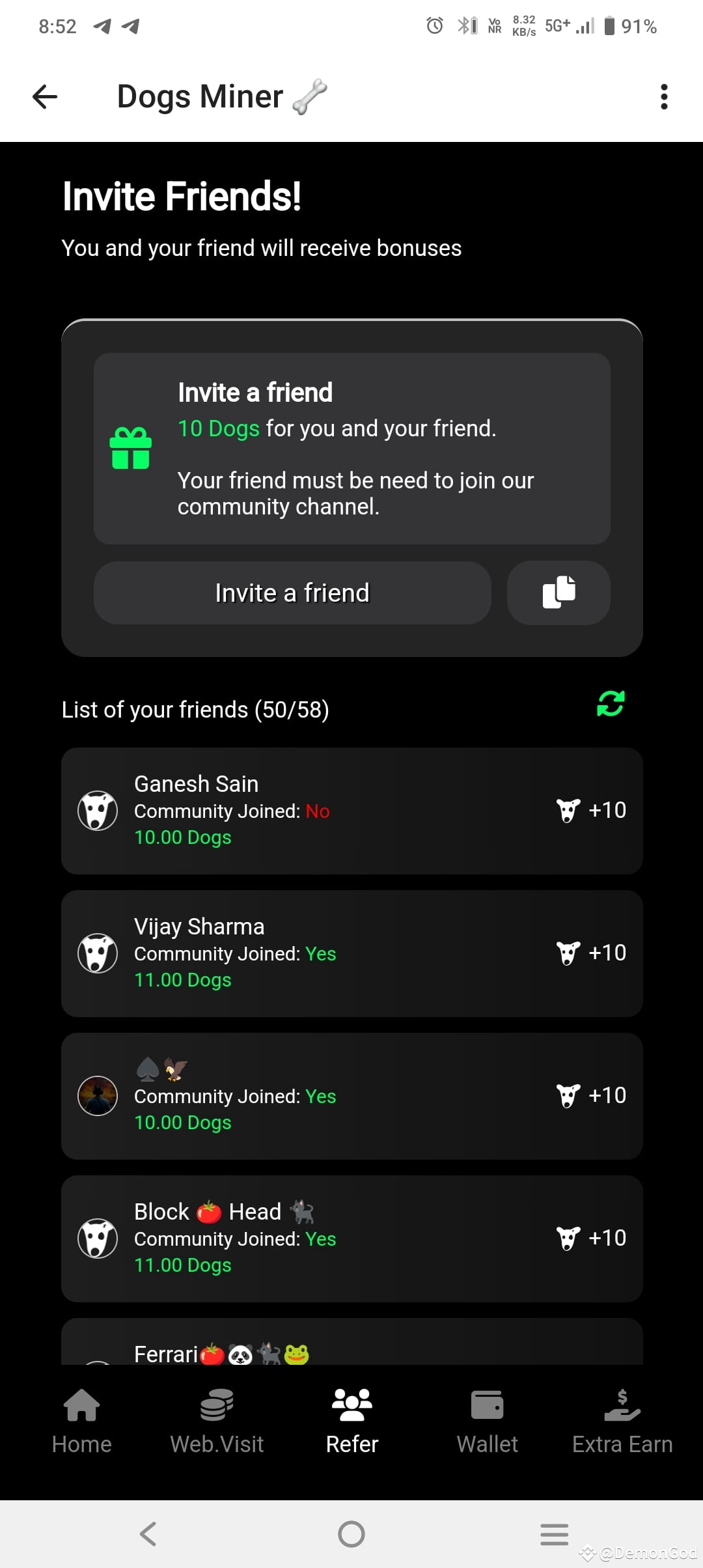This screenshot has height=1568, width=703.
Task: Open Android recent apps button
Action: tap(554, 1533)
